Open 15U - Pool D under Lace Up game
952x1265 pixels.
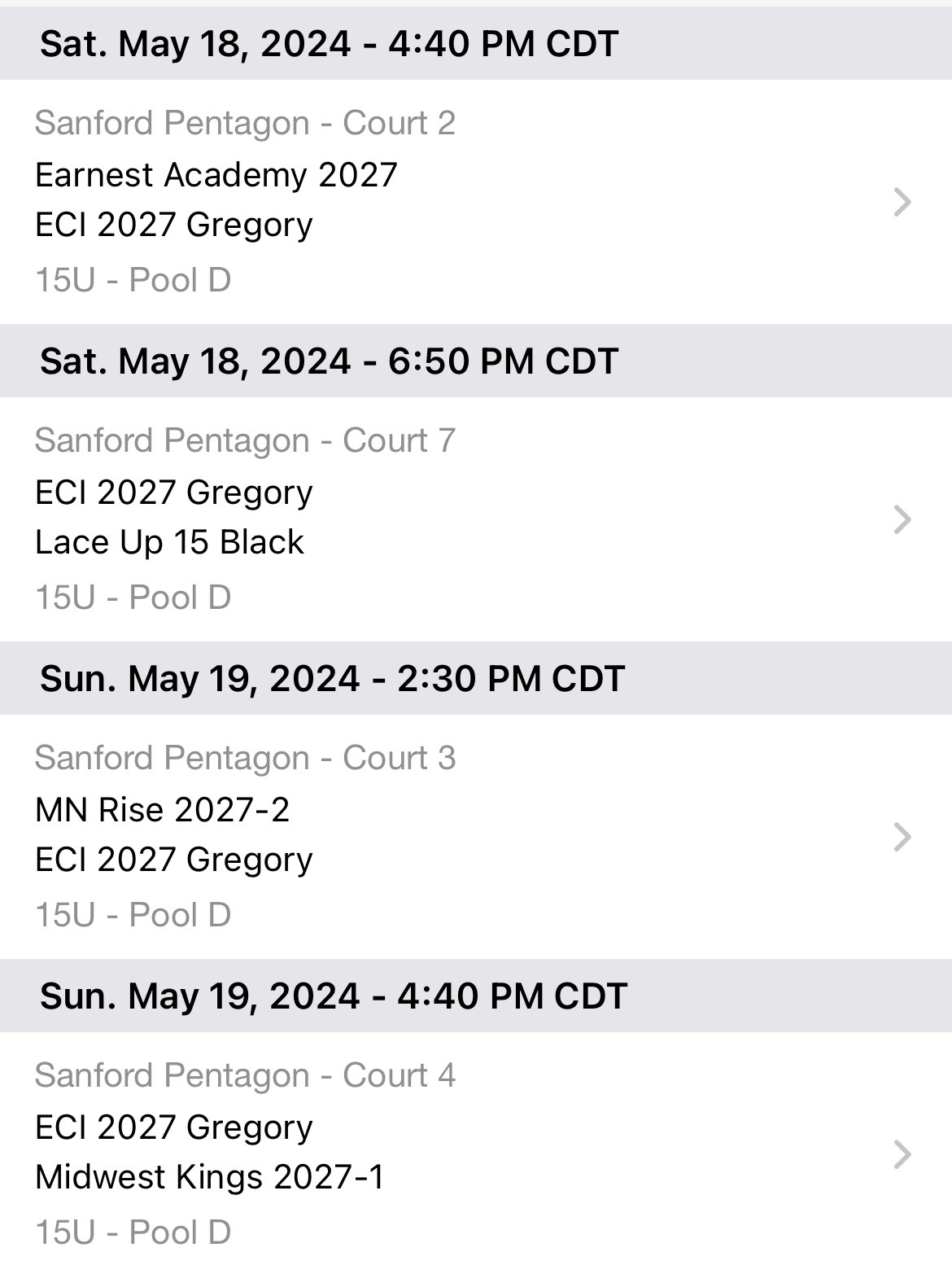(133, 597)
